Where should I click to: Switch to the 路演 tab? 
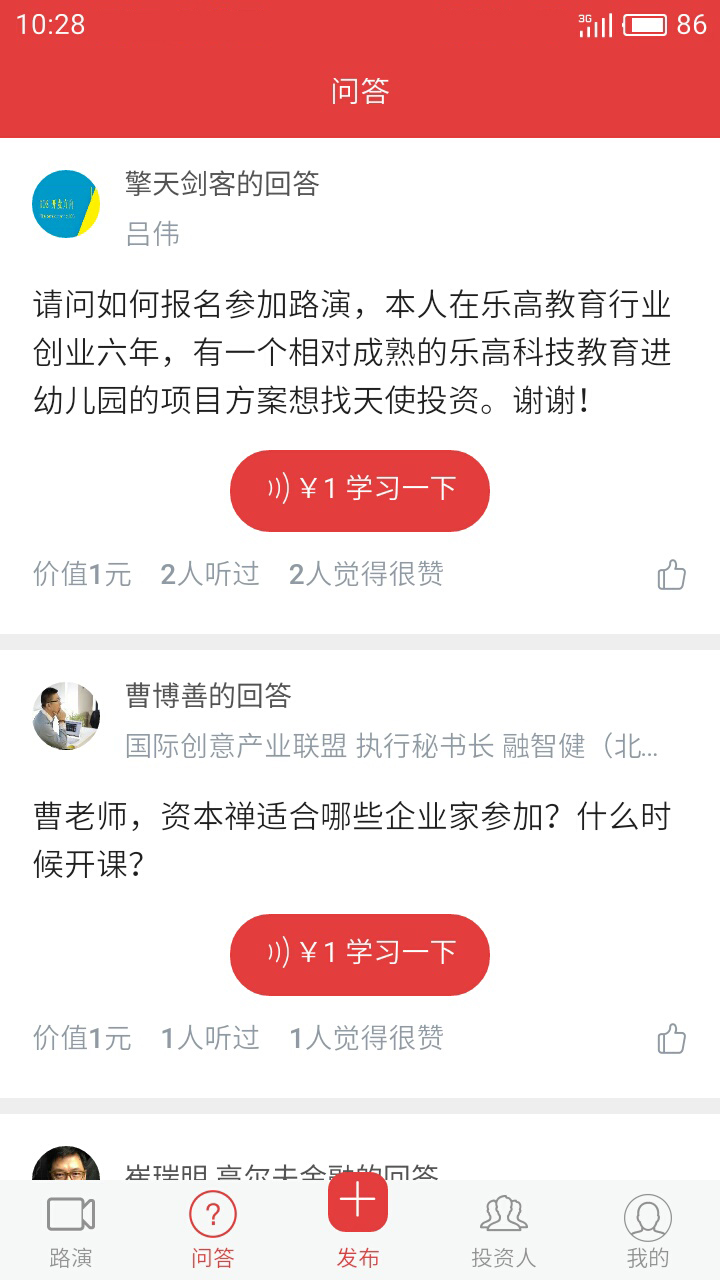pos(71,1228)
